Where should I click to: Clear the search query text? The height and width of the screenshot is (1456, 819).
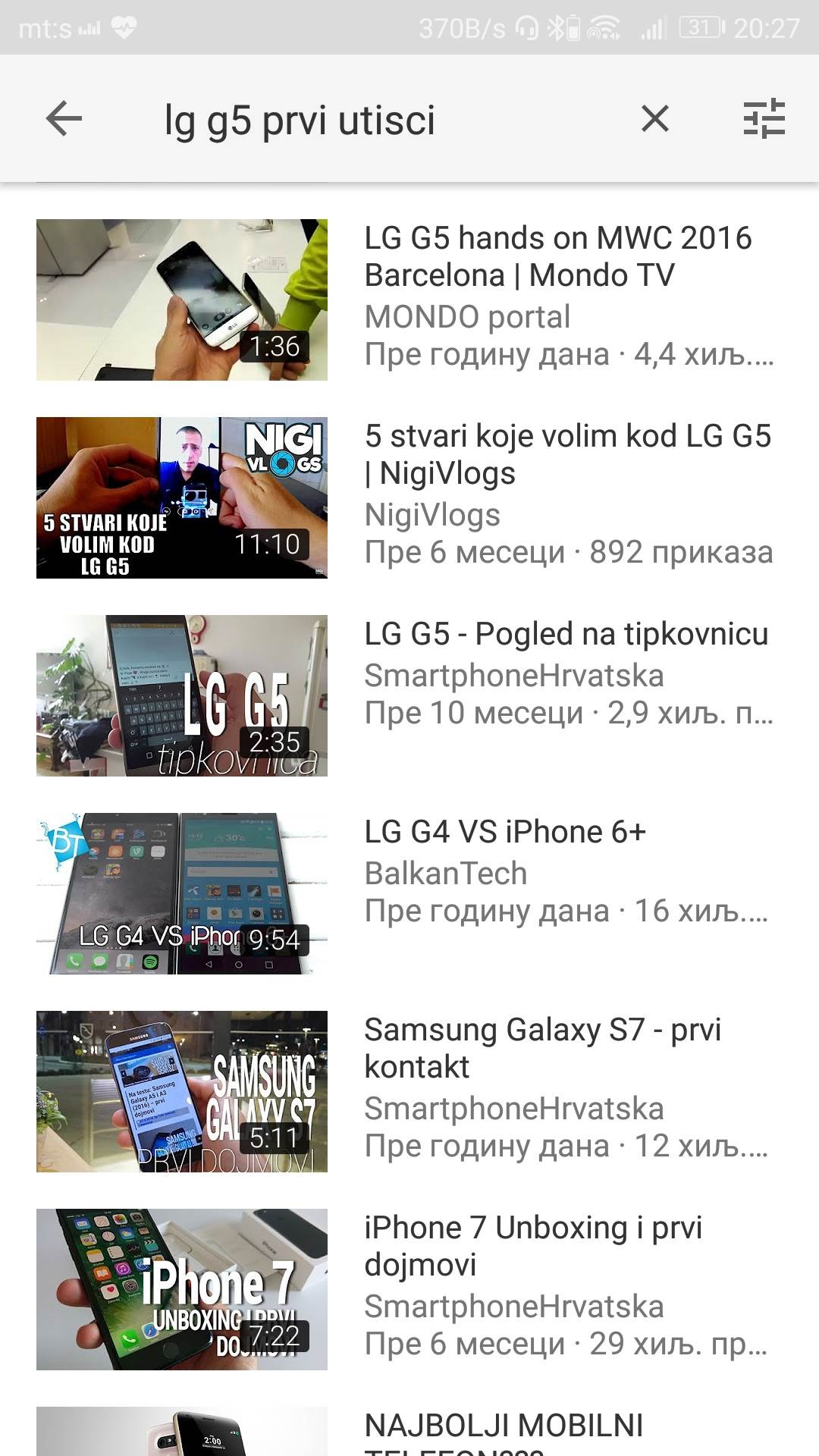point(654,119)
